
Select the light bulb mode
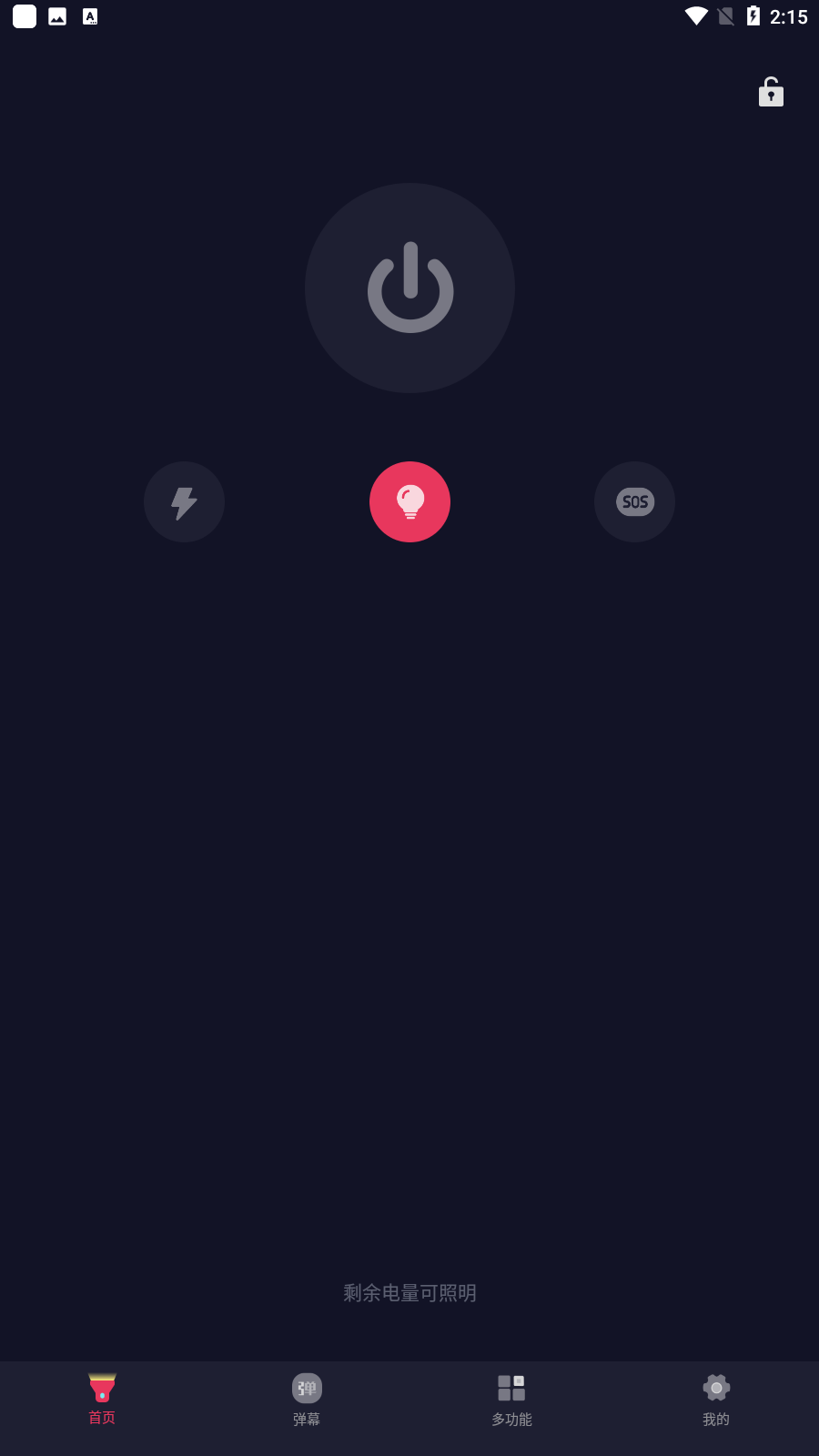409,501
